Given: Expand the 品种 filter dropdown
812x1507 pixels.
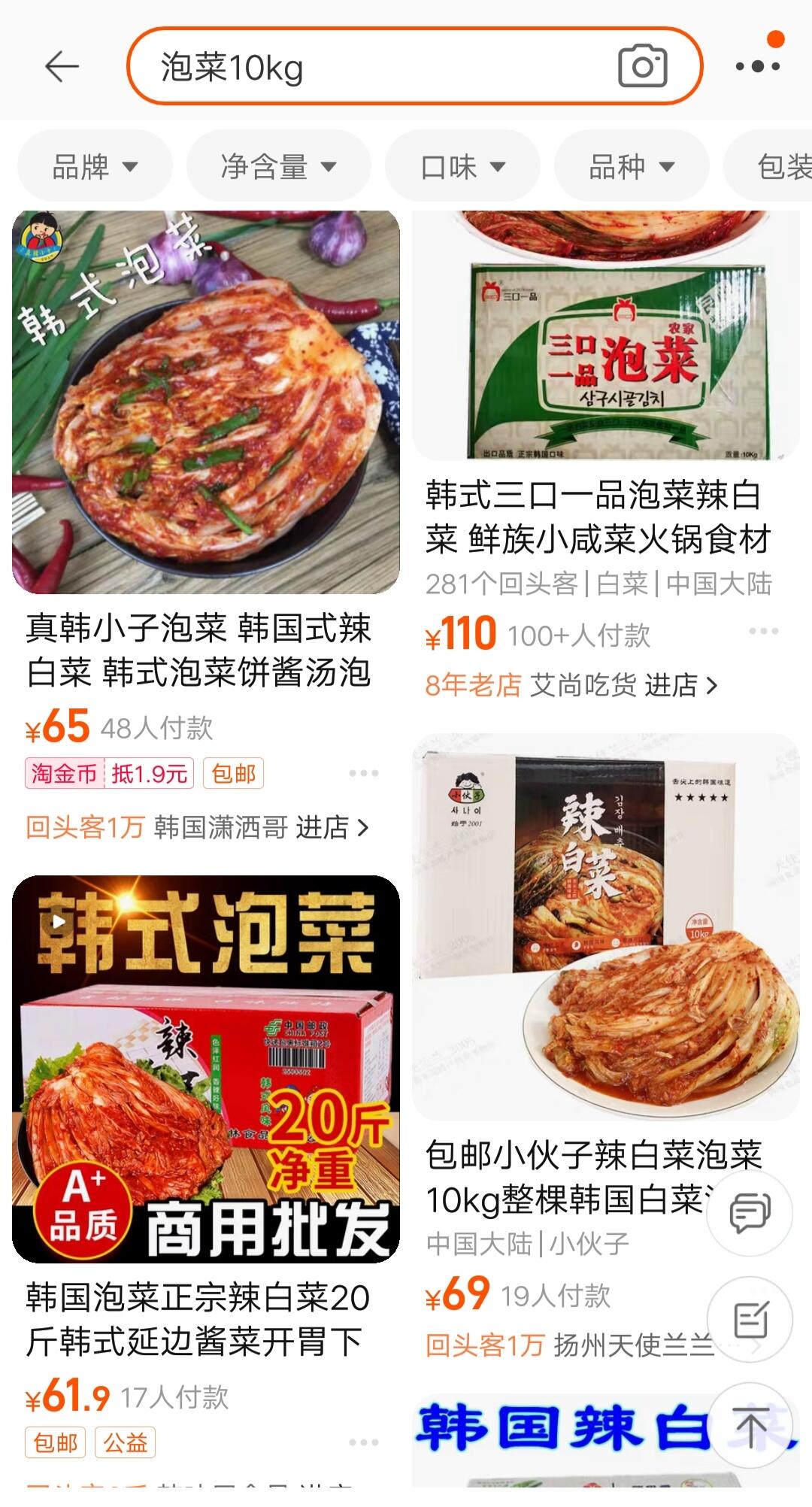Looking at the screenshot, I should [x=632, y=166].
